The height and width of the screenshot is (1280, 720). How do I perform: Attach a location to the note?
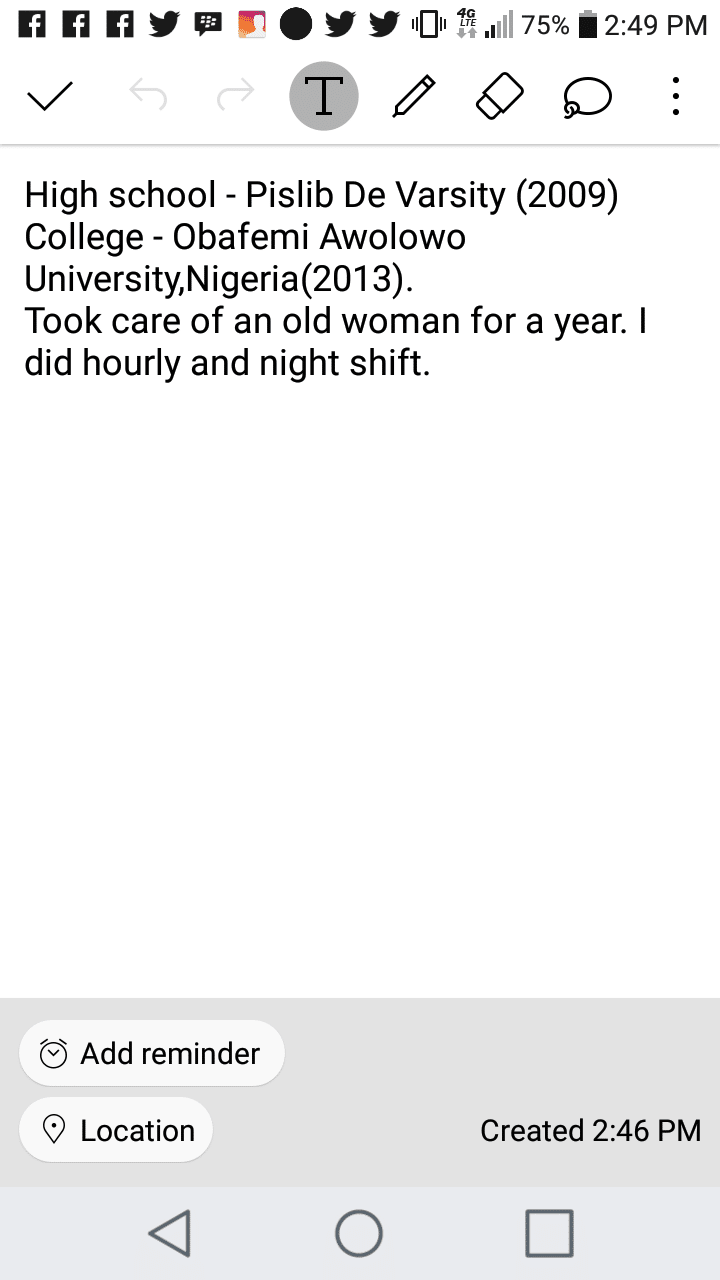pos(116,1130)
